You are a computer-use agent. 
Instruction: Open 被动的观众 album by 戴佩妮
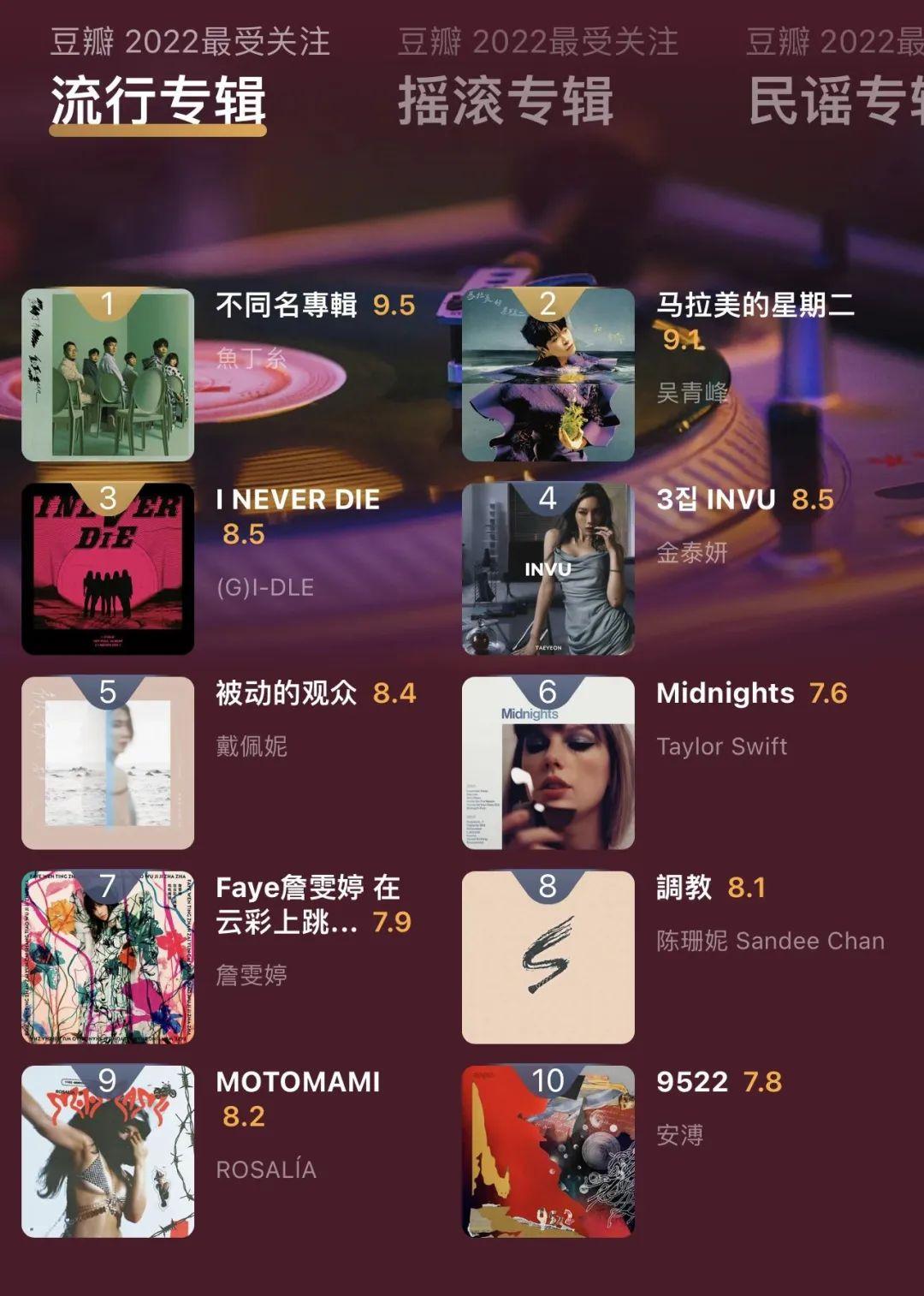pyautogui.click(x=108, y=764)
